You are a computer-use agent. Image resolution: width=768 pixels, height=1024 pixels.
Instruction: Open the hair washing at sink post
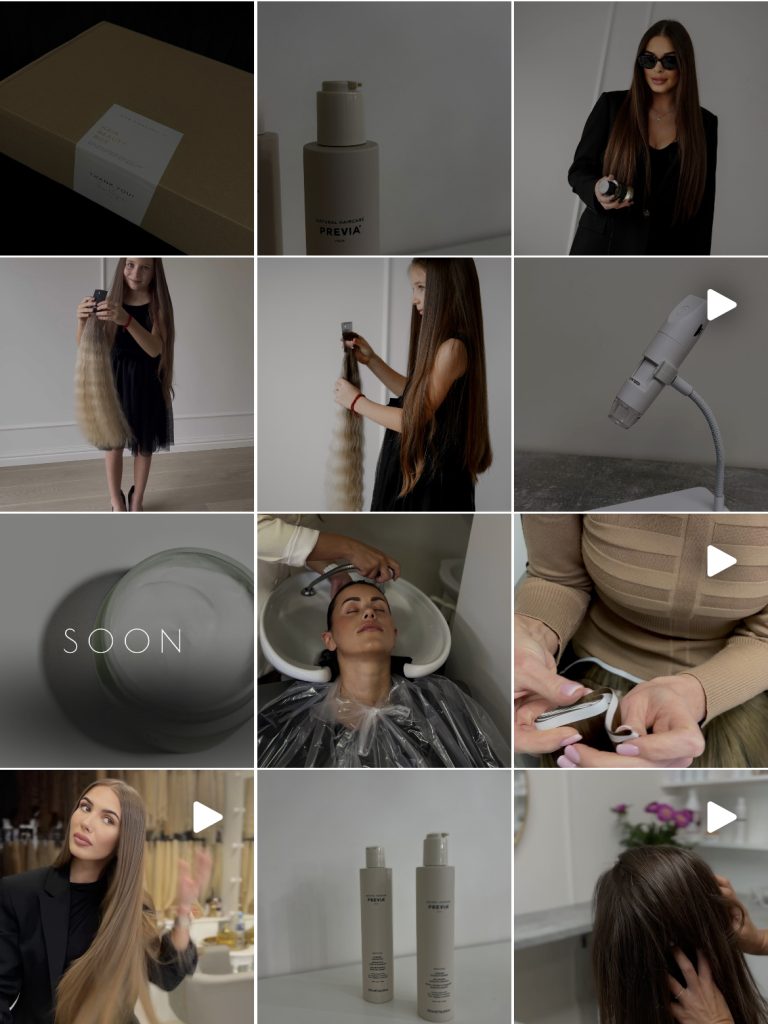point(384,641)
